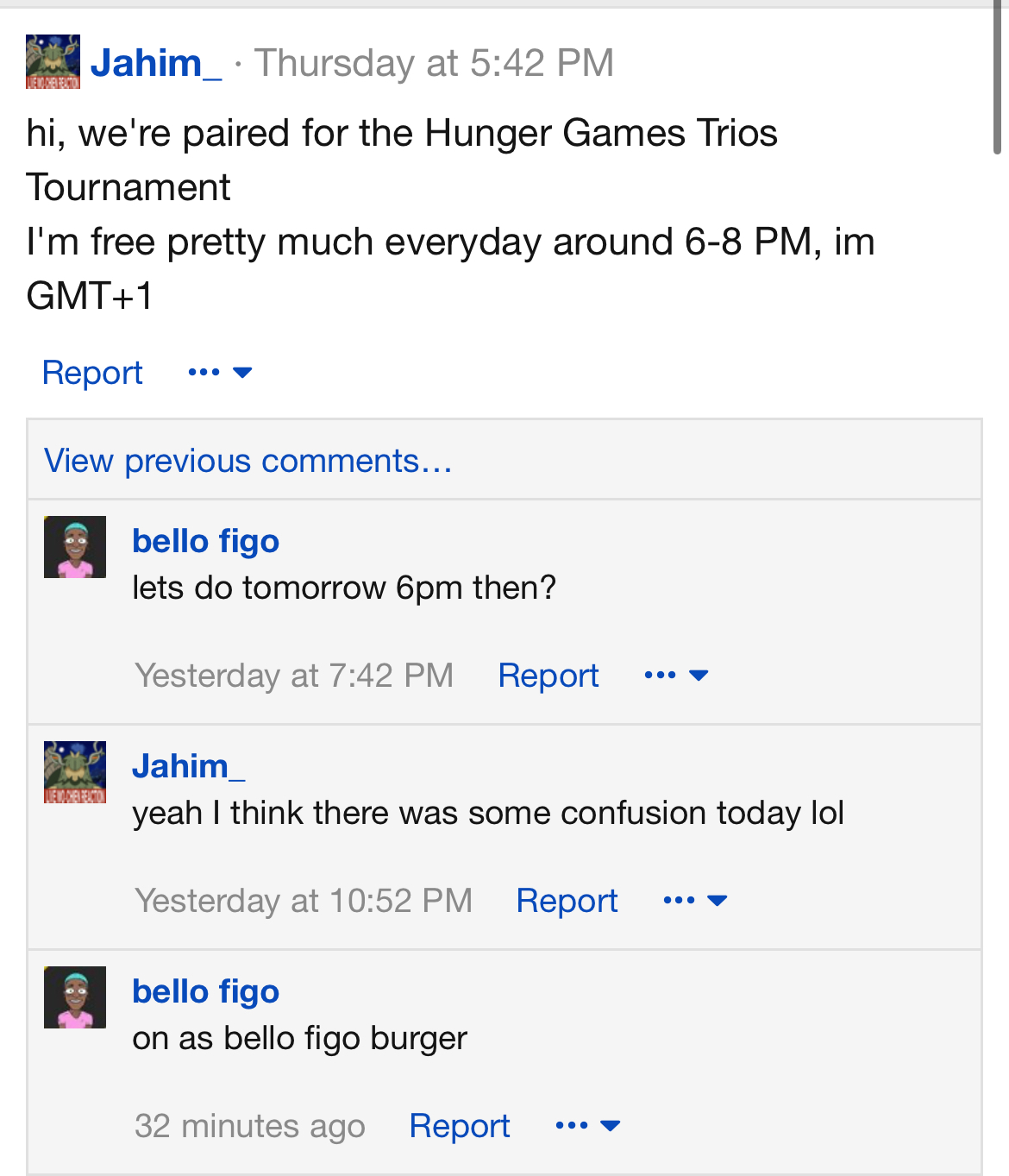The width and height of the screenshot is (1009, 1176).
Task: Expand more options under Jahim_'s main post
Action: (x=220, y=373)
